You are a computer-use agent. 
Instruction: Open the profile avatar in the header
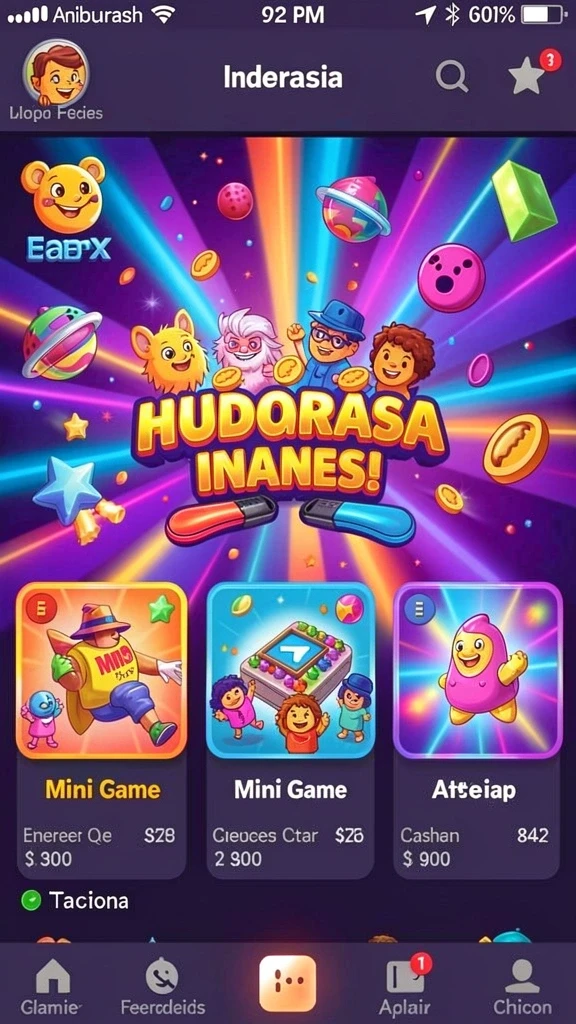point(56,72)
